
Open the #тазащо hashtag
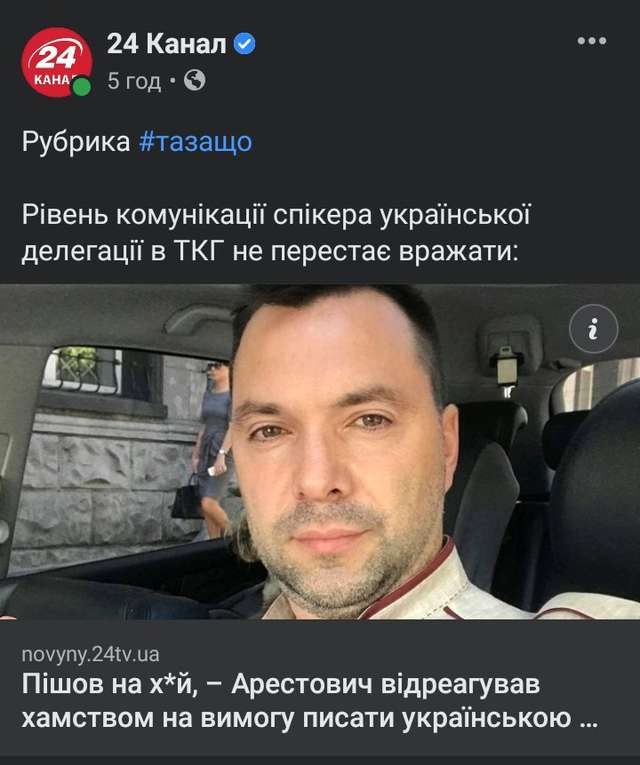click(x=194, y=142)
